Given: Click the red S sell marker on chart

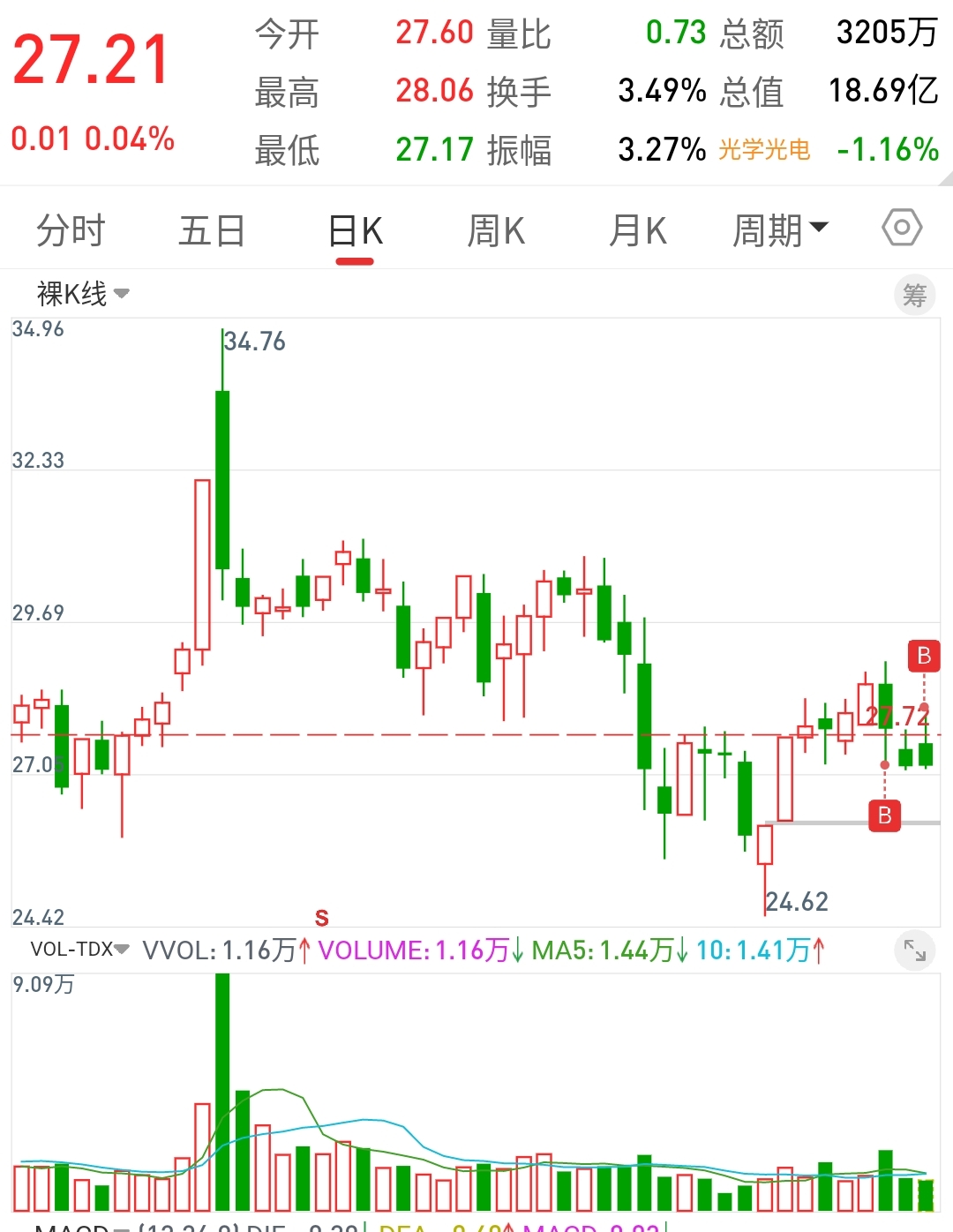Looking at the screenshot, I should 322,918.
